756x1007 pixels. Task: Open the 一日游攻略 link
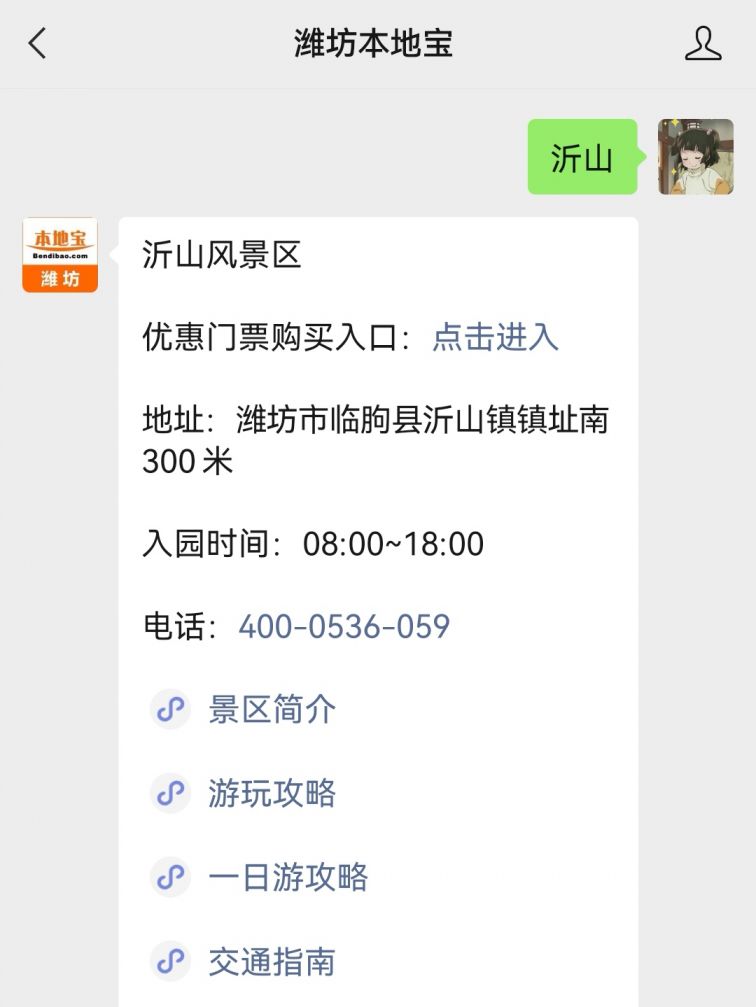(x=288, y=878)
